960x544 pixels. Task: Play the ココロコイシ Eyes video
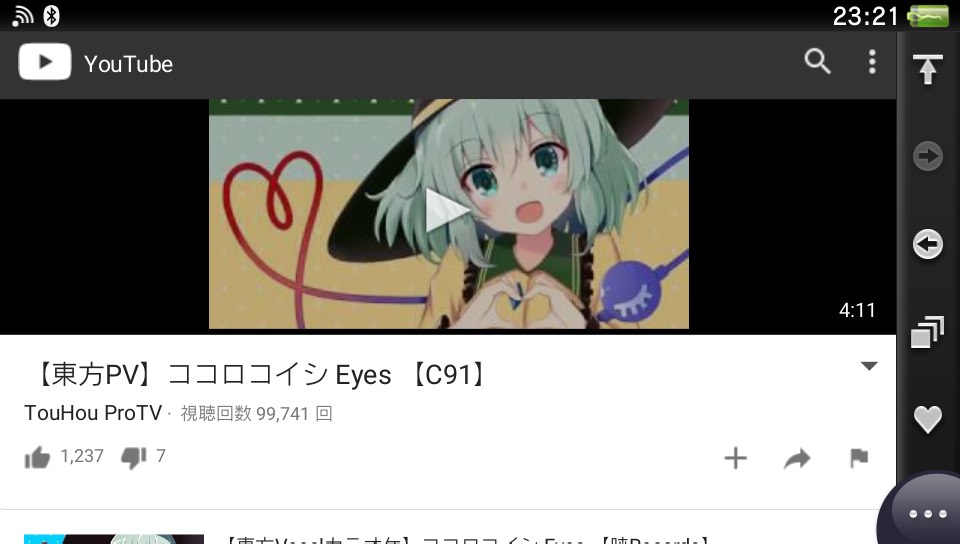[447, 211]
